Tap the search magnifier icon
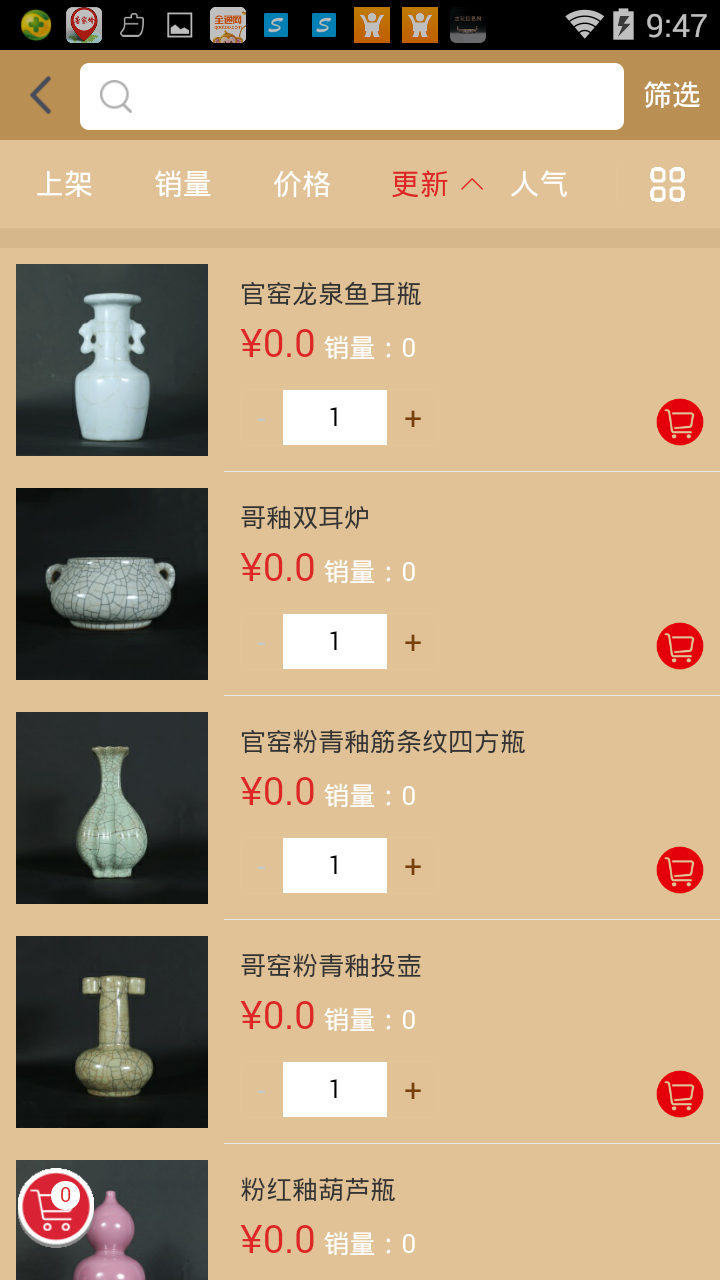720x1280 pixels. (x=116, y=96)
